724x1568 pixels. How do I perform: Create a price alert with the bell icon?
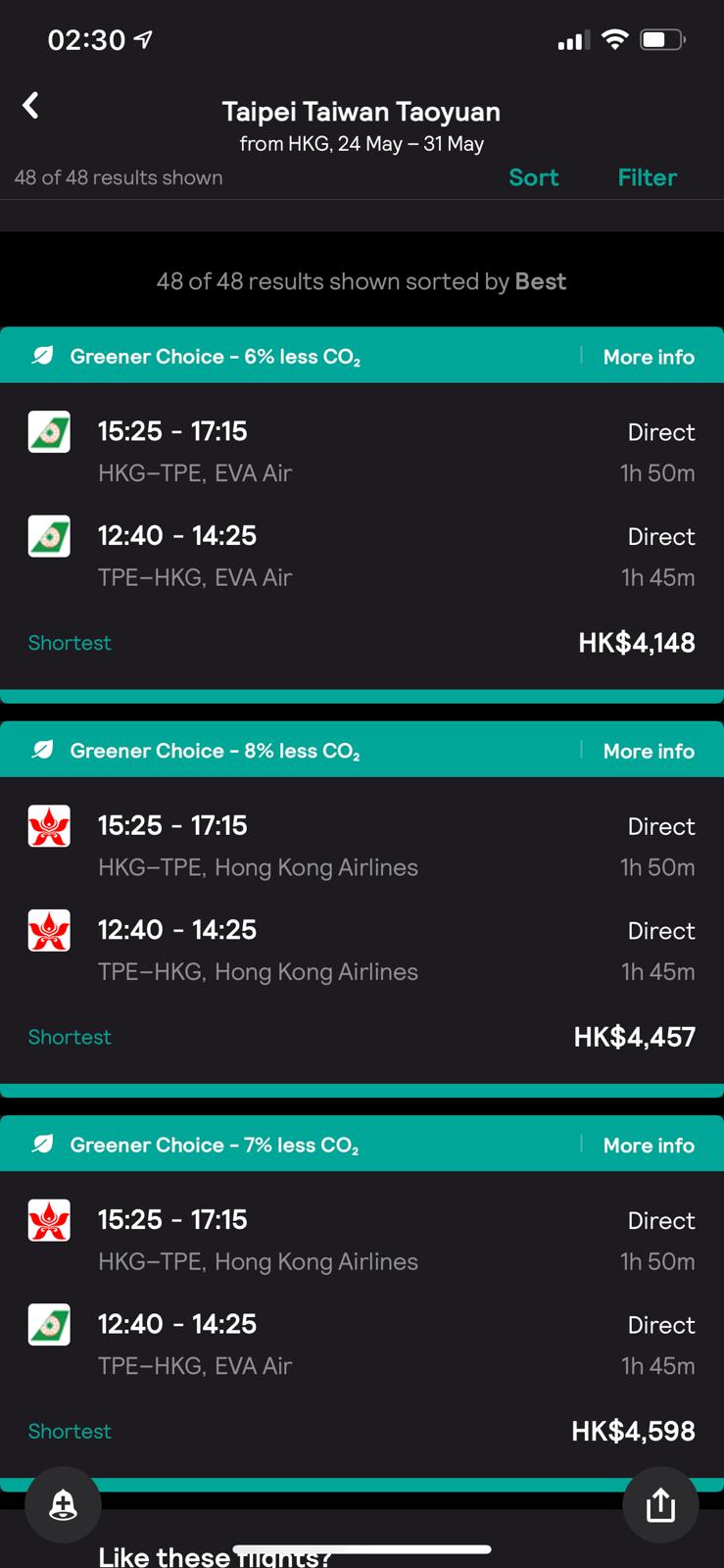pos(63,1504)
